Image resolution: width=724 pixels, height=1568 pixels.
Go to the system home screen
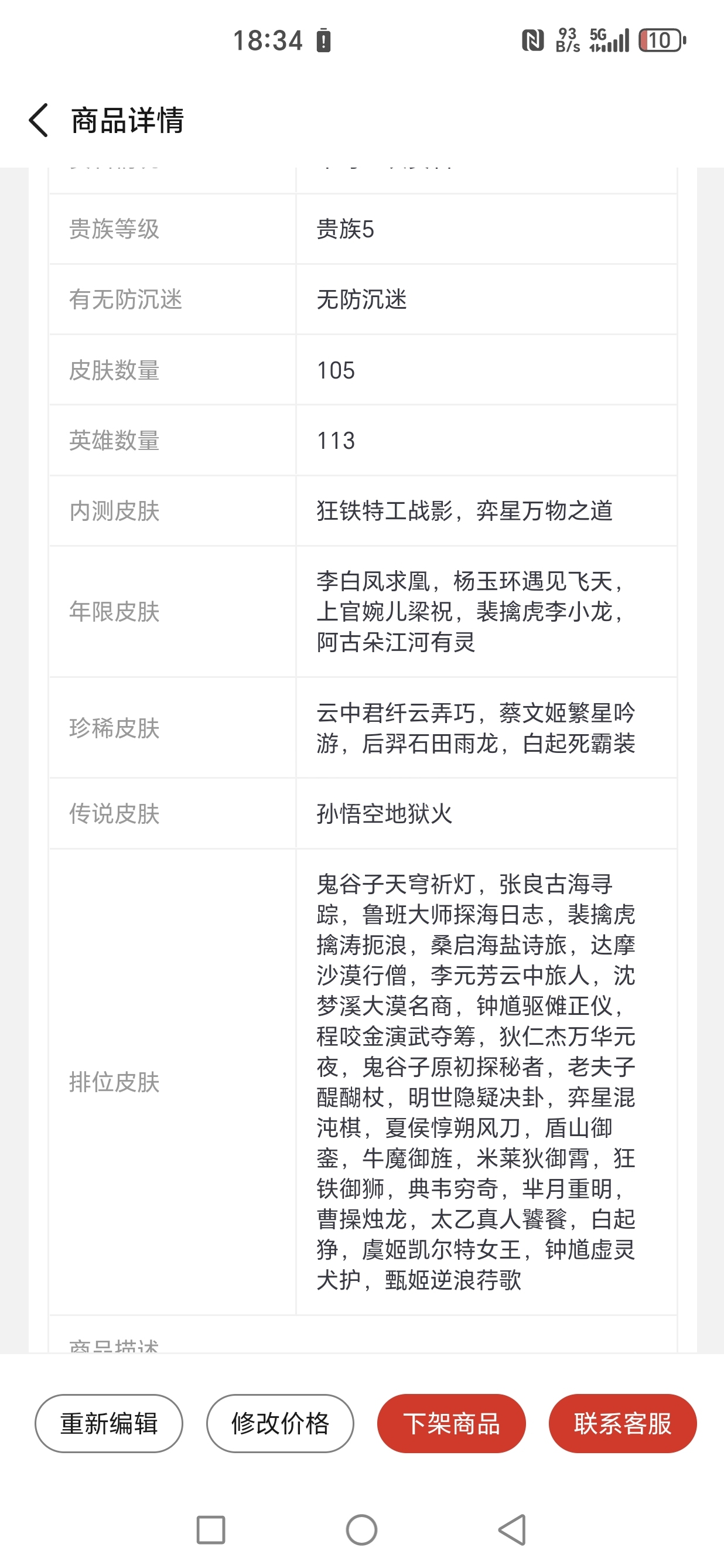point(362,1530)
